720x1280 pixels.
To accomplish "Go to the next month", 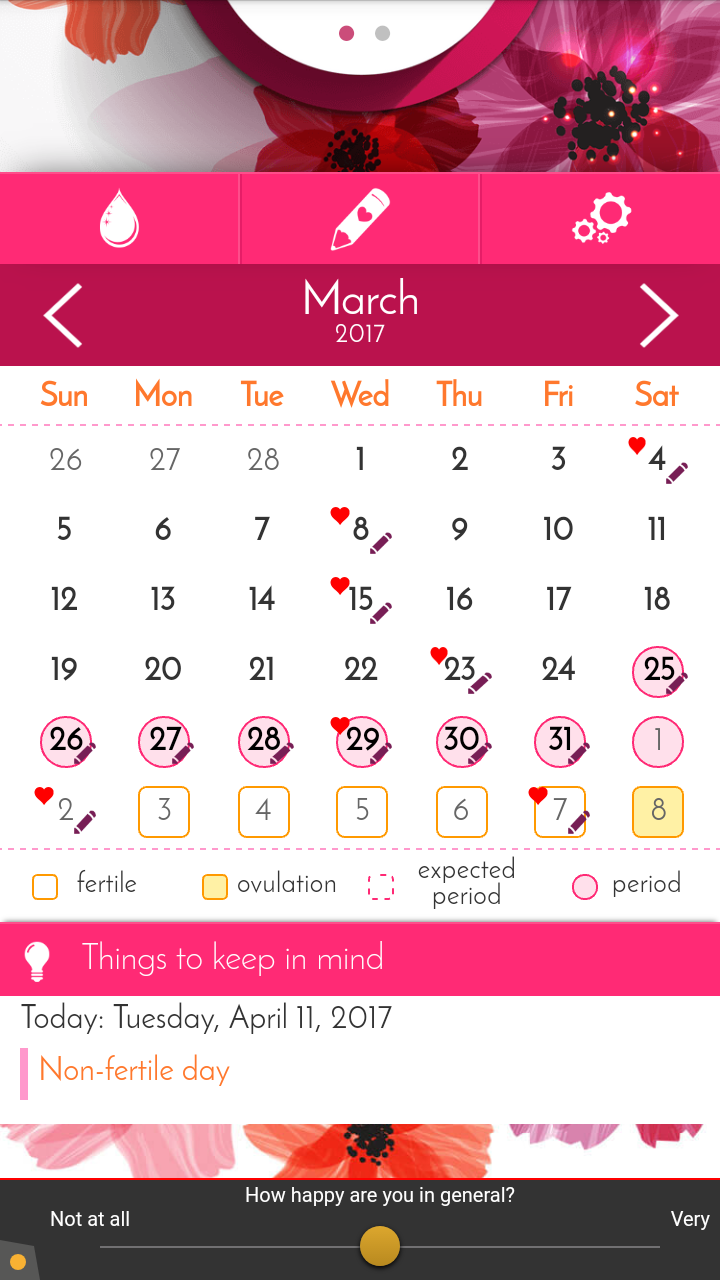I will (x=658, y=315).
